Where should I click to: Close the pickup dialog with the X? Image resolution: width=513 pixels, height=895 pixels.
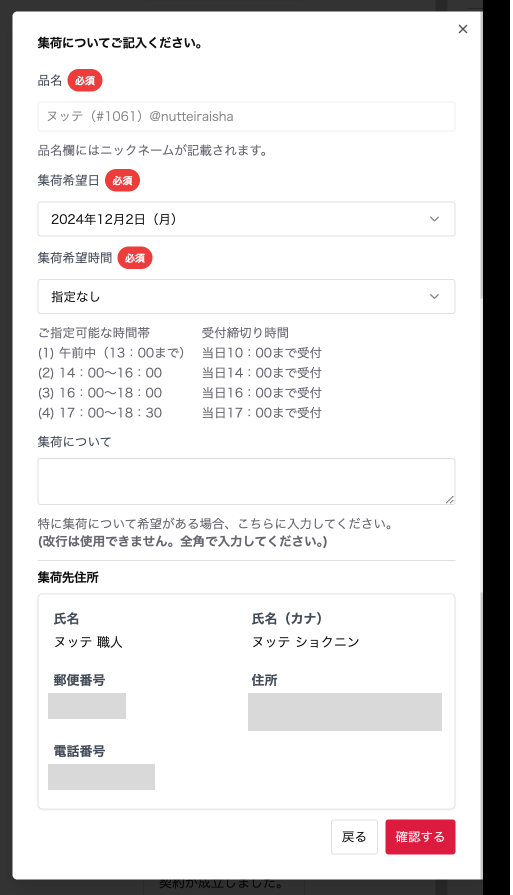tap(463, 29)
